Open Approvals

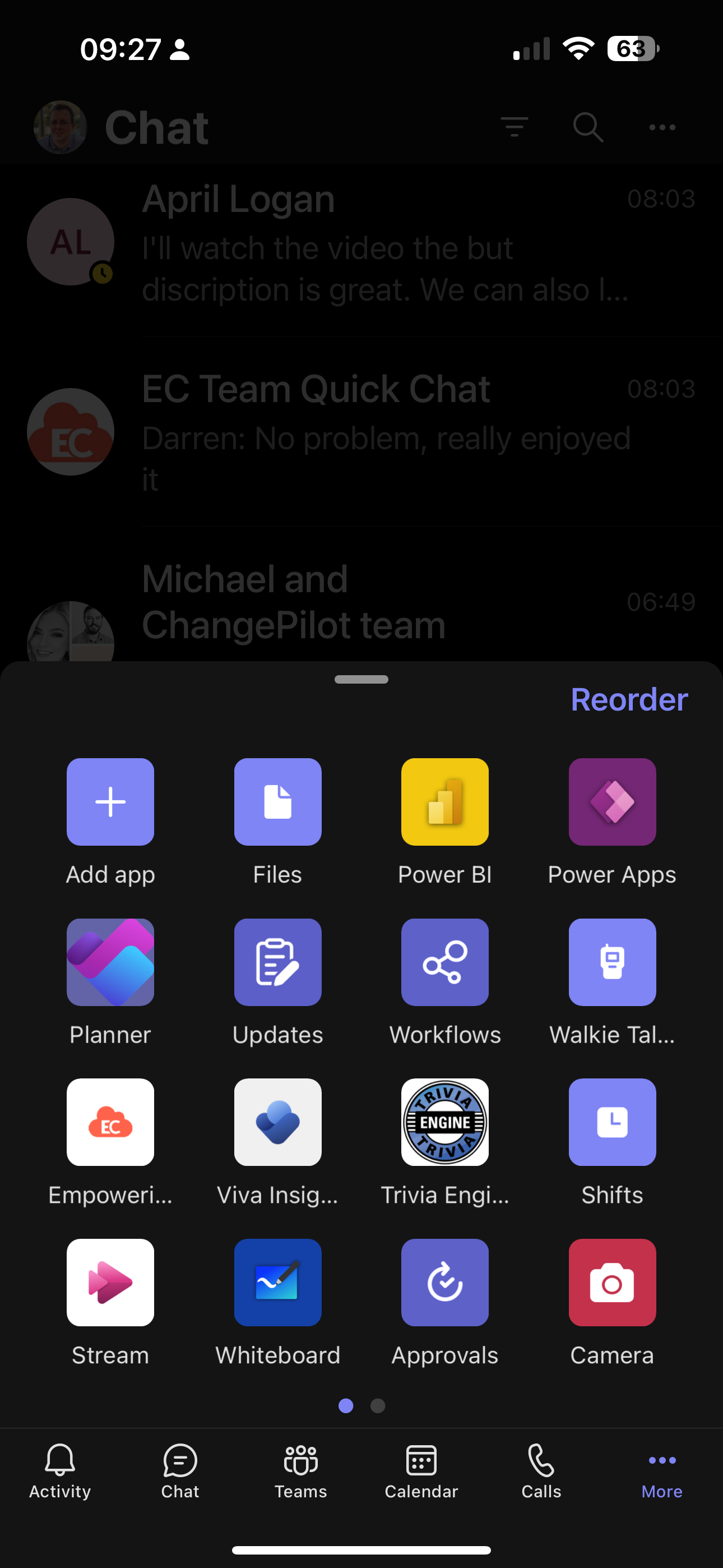pos(445,1282)
